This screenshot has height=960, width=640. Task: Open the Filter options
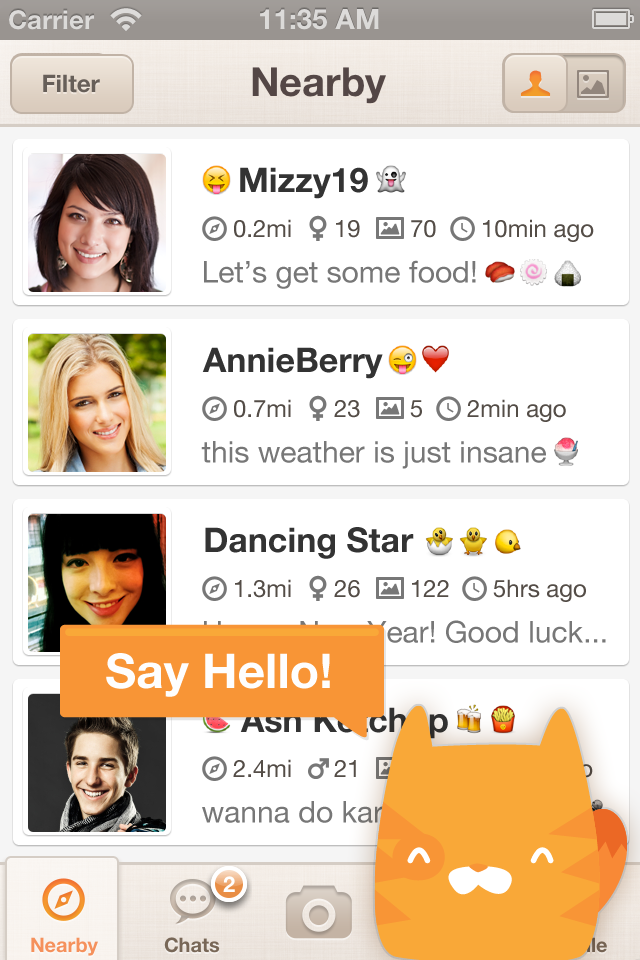[71, 84]
